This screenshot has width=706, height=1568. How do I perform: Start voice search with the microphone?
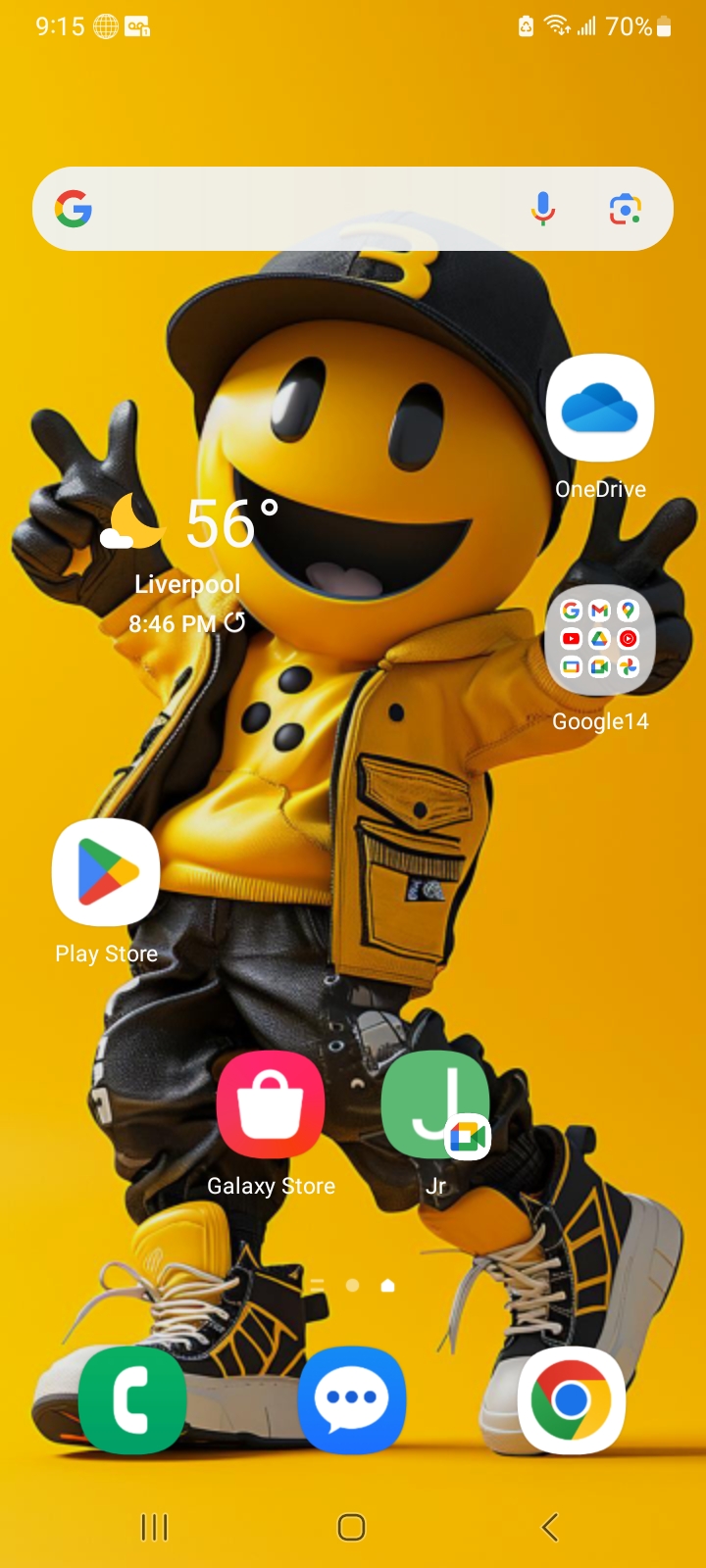coord(542,209)
